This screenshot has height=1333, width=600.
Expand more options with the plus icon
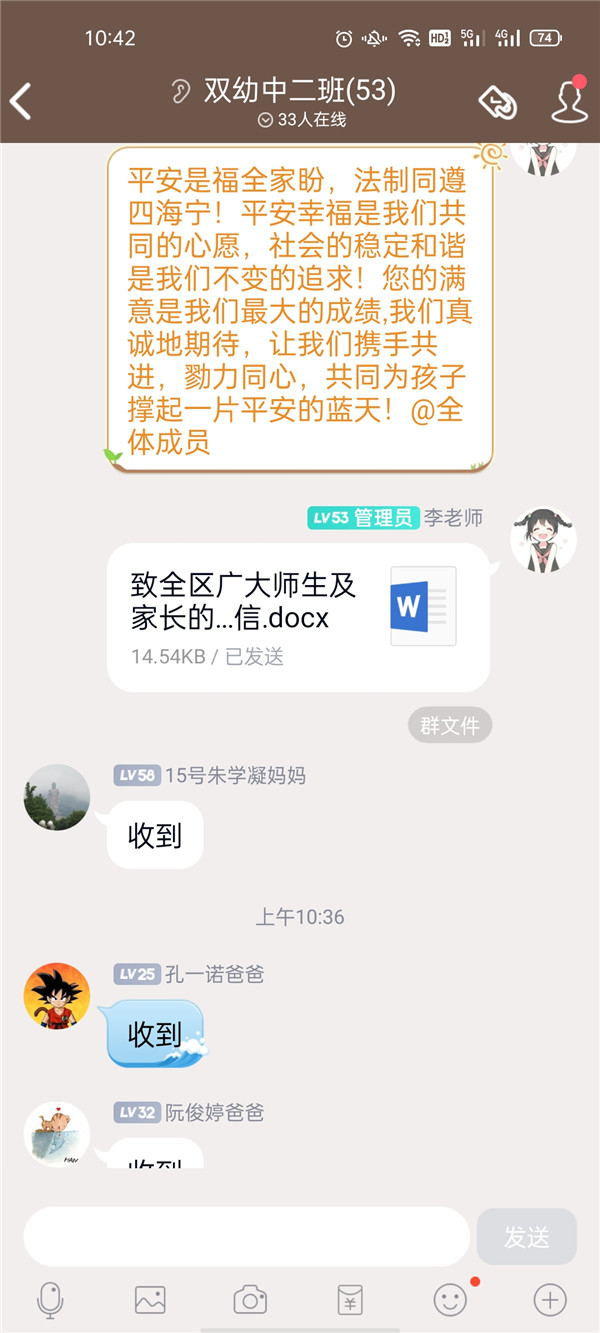coord(549,1300)
